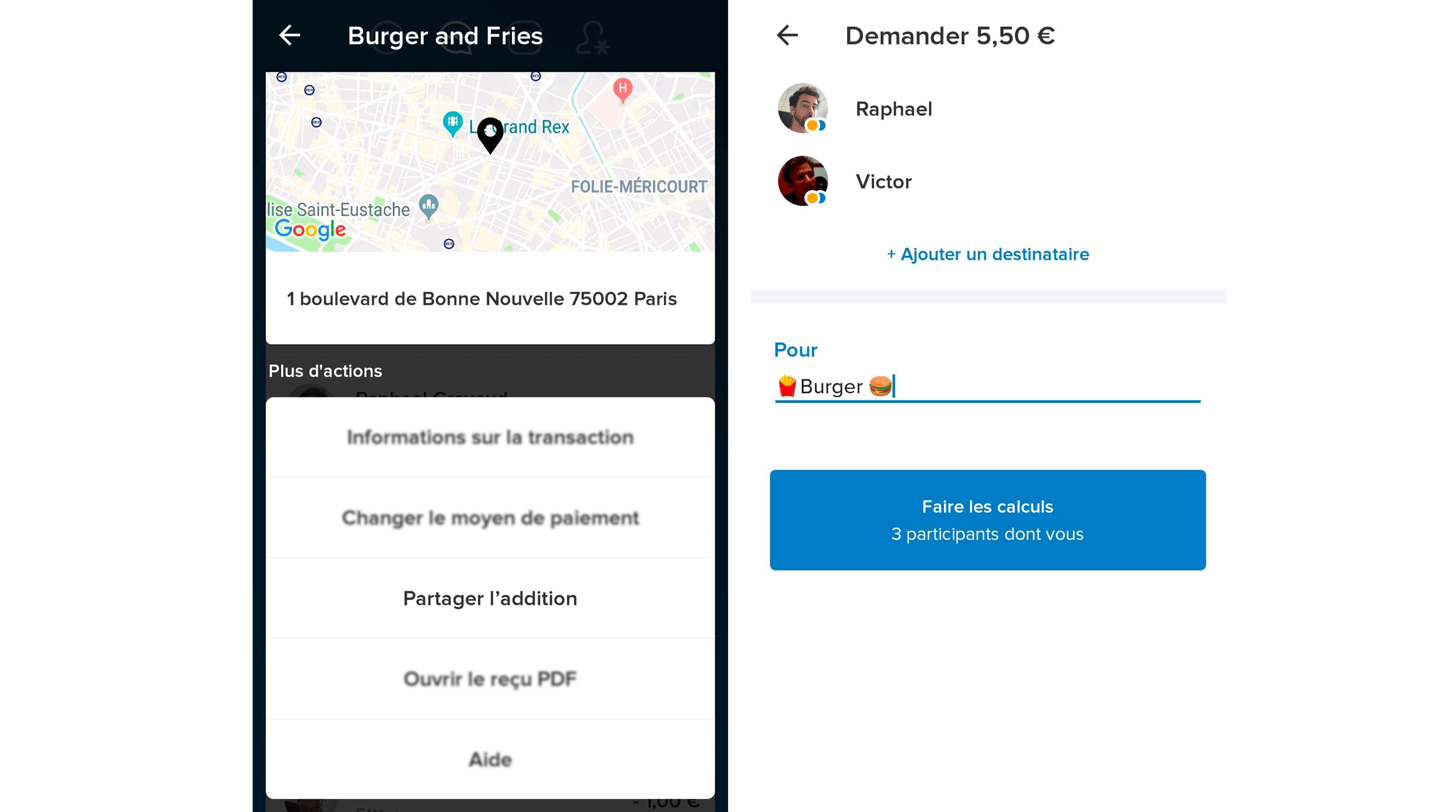Open Ouvrir le reçu PDF
The width and height of the screenshot is (1456, 812).
[490, 679]
